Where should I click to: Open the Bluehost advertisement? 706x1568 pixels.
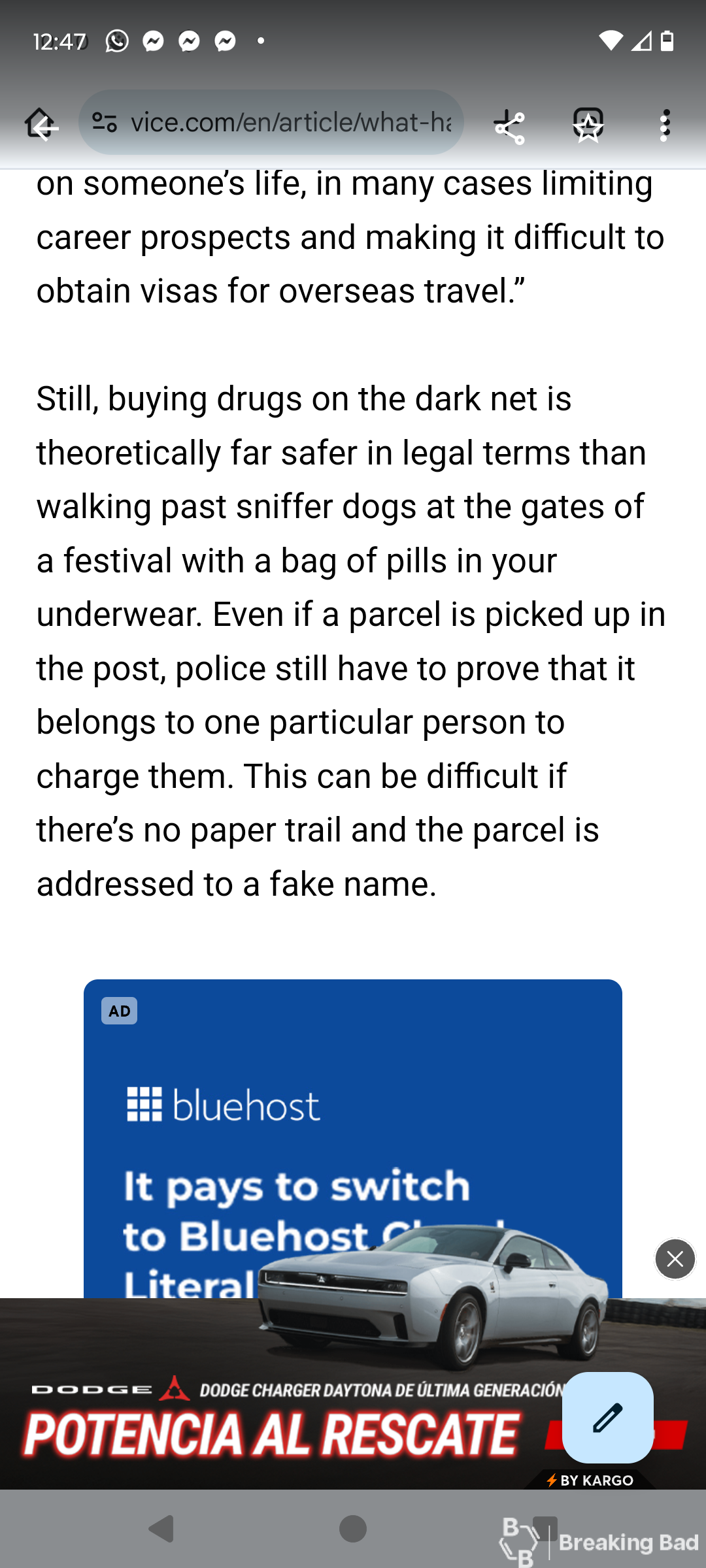pos(352,1138)
